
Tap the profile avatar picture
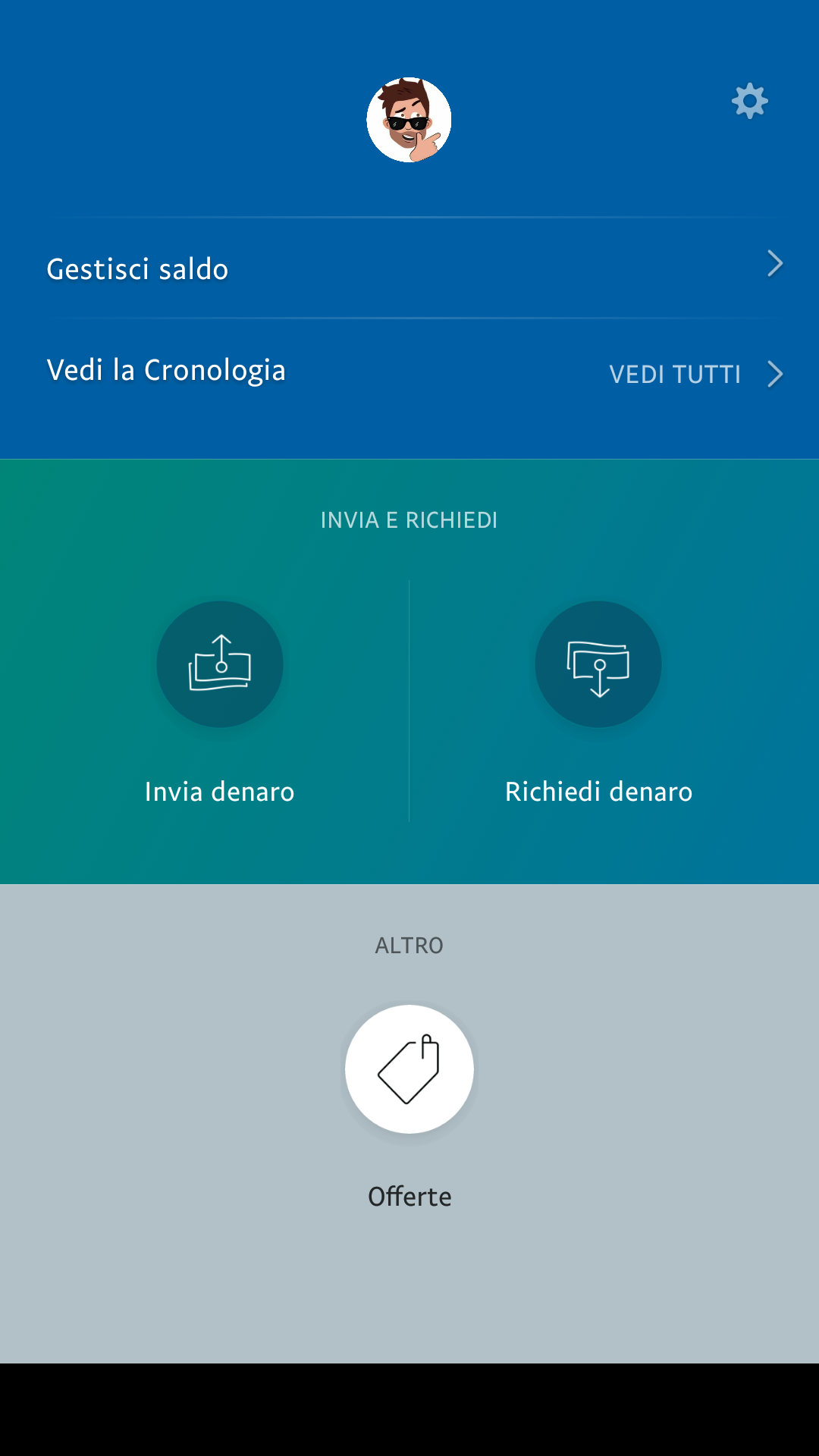click(409, 120)
